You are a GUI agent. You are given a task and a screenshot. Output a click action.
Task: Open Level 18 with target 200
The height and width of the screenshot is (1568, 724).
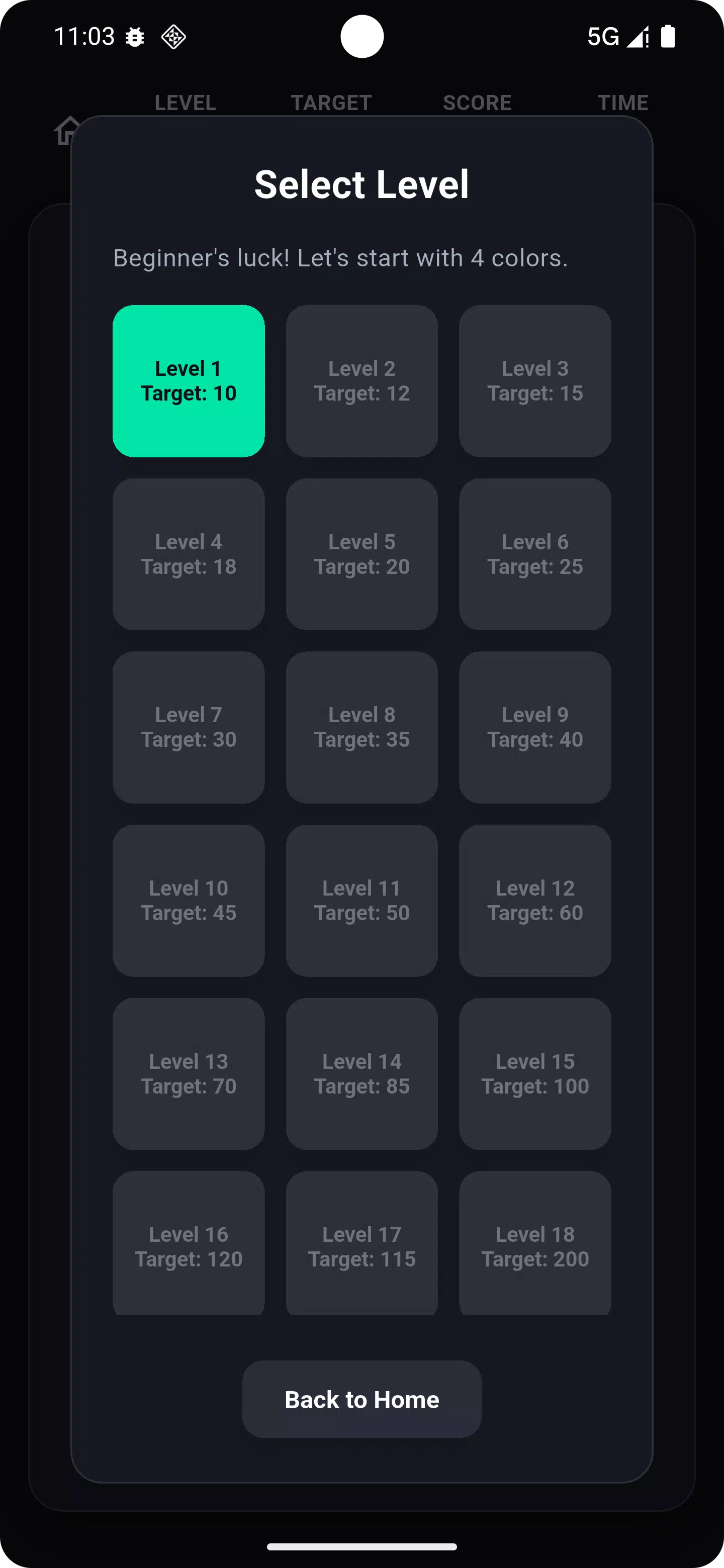click(535, 1246)
